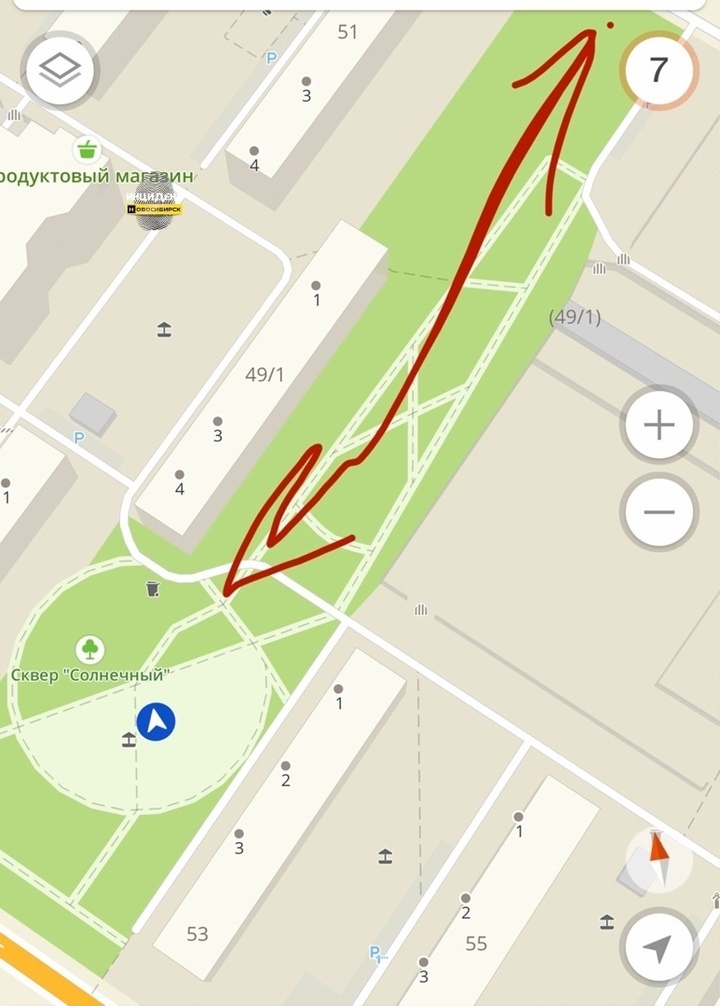Reset map orientation with the compass
The height and width of the screenshot is (1006, 720).
coord(658,858)
